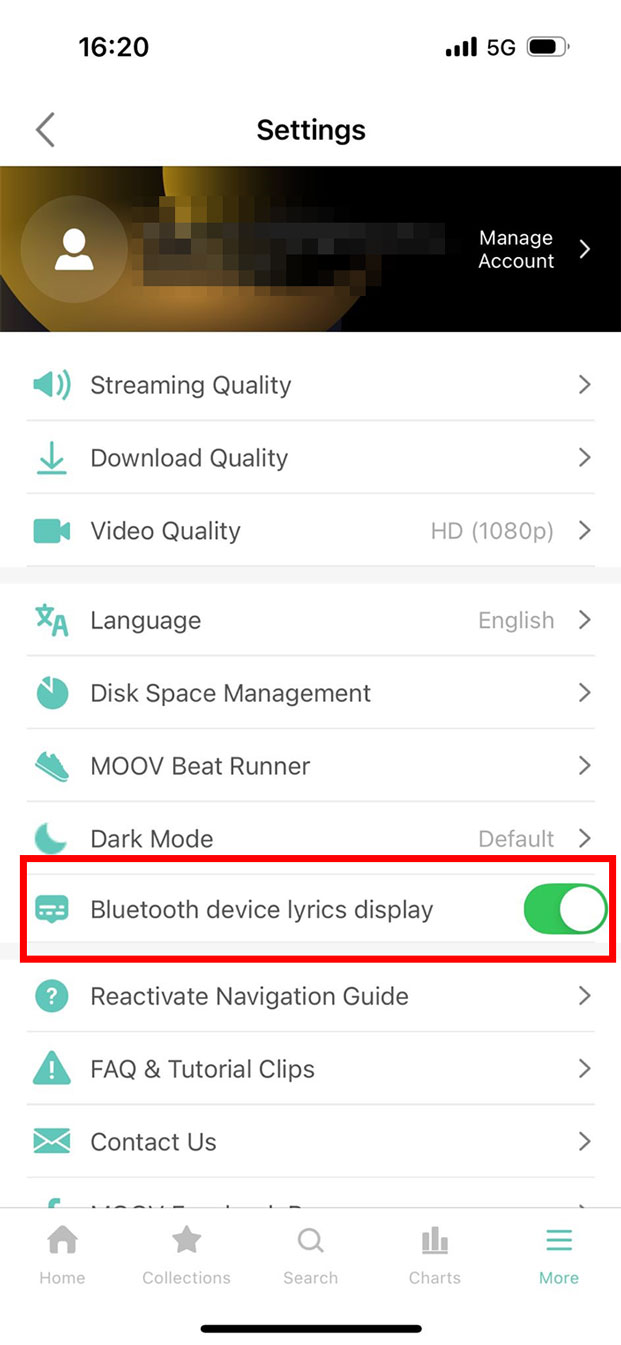Viewport: 621px width, 1345px height.
Task: Go back from Settings
Action: [x=45, y=130]
